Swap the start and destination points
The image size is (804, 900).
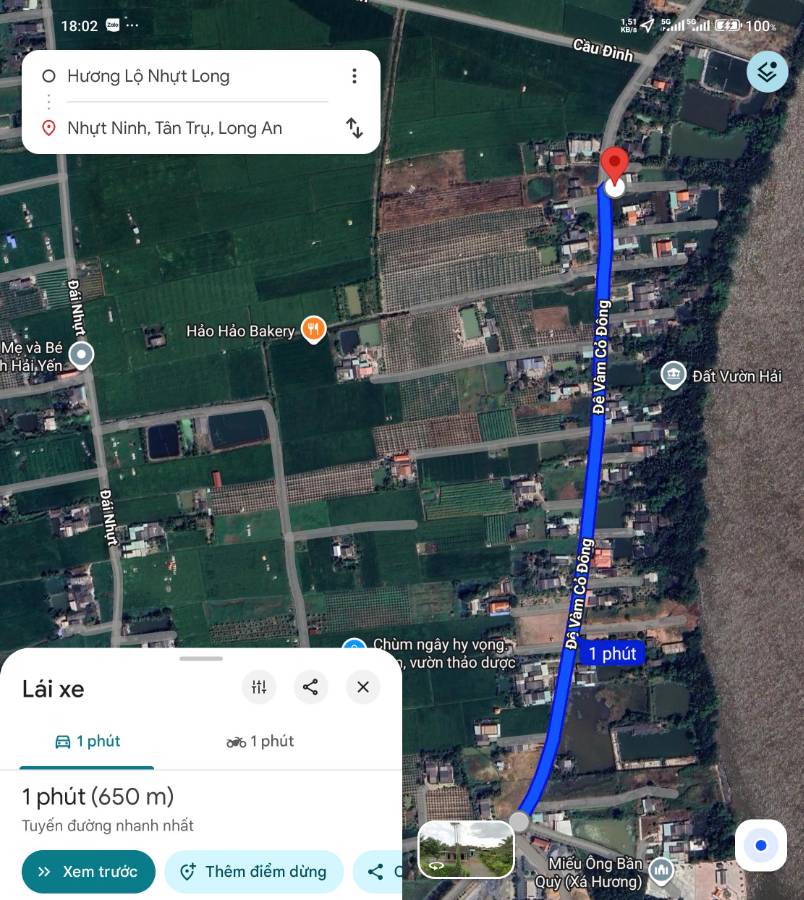(355, 128)
